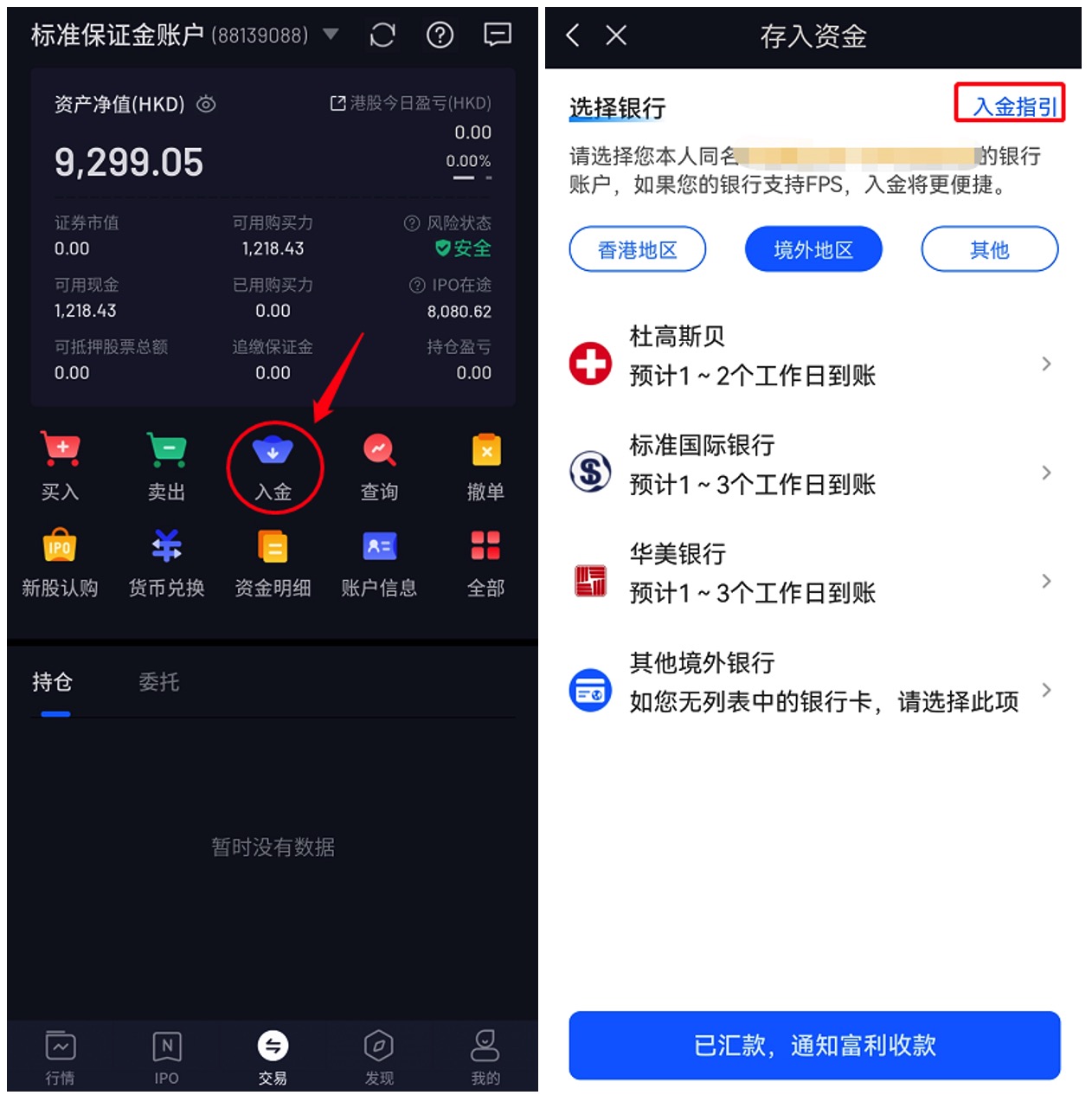Switch to the 委托 tab
This screenshot has height=1108, width=1092.
point(158,683)
